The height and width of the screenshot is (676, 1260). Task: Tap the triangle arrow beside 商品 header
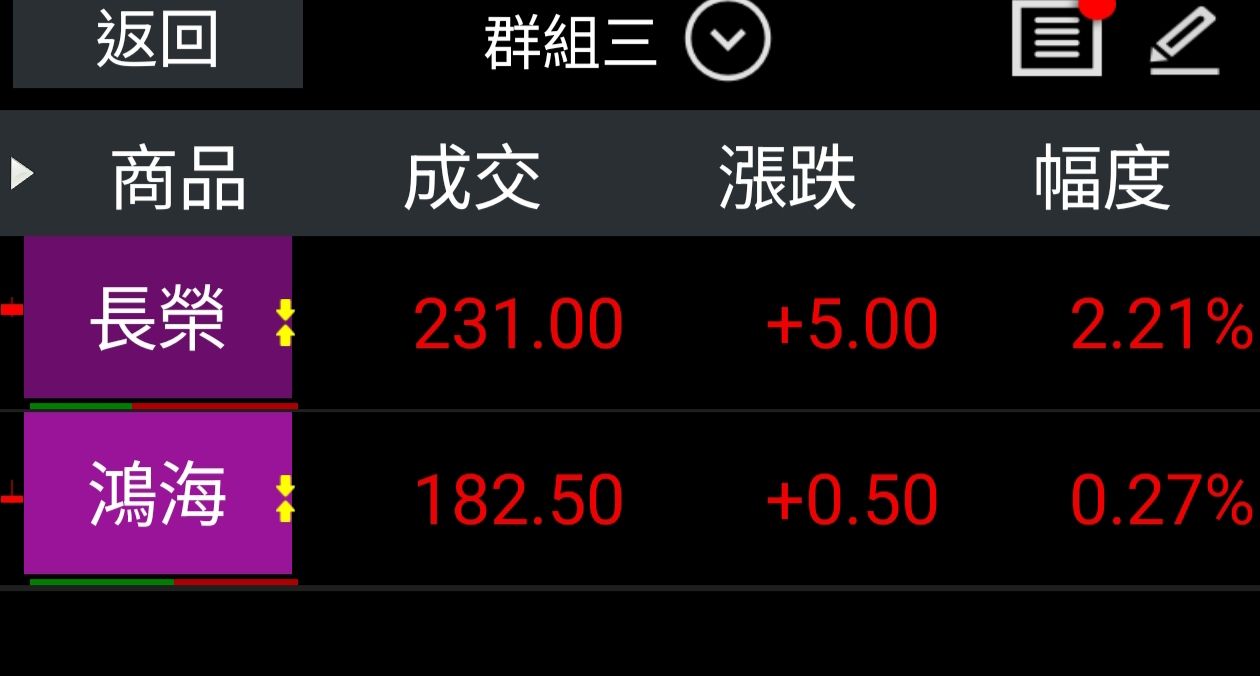coord(22,174)
